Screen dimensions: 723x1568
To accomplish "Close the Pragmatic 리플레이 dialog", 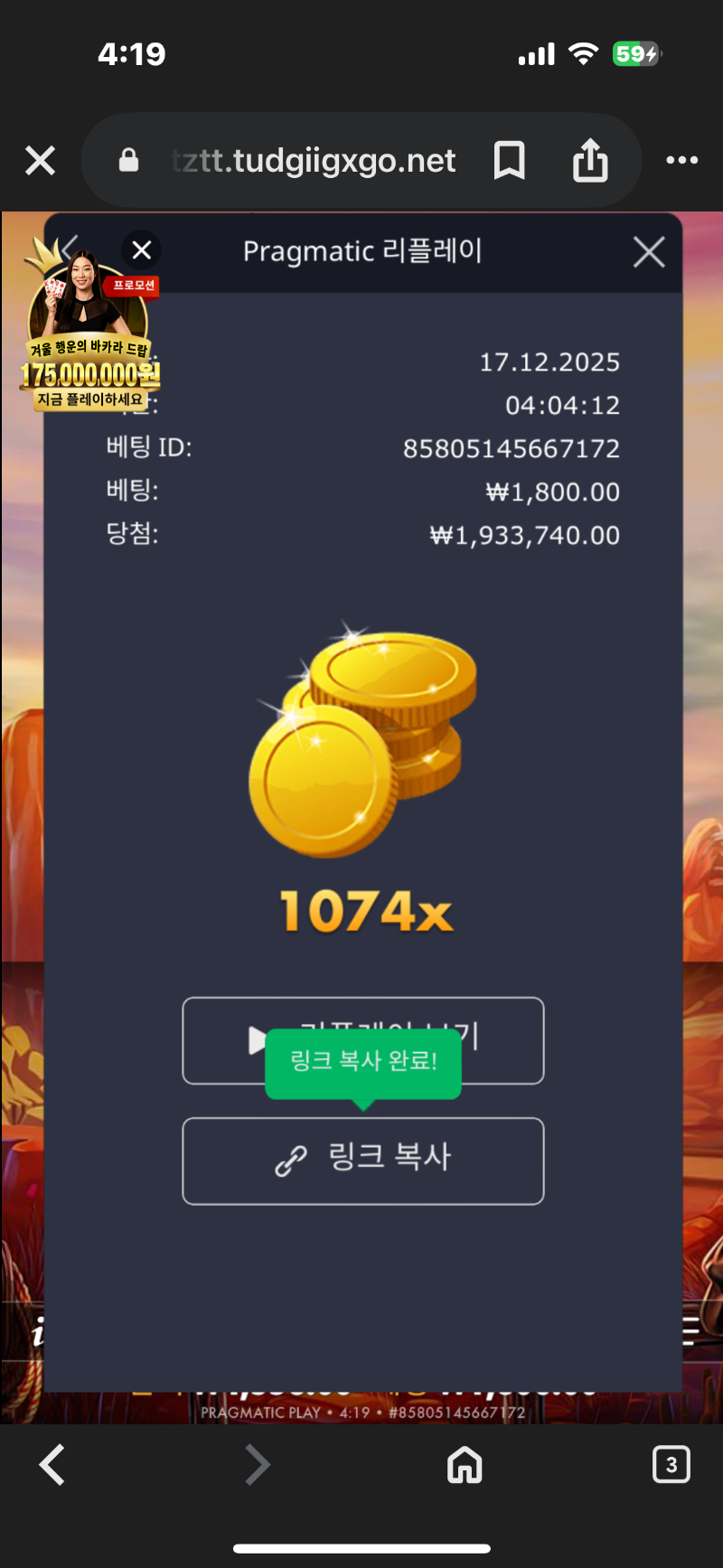I will (x=649, y=252).
